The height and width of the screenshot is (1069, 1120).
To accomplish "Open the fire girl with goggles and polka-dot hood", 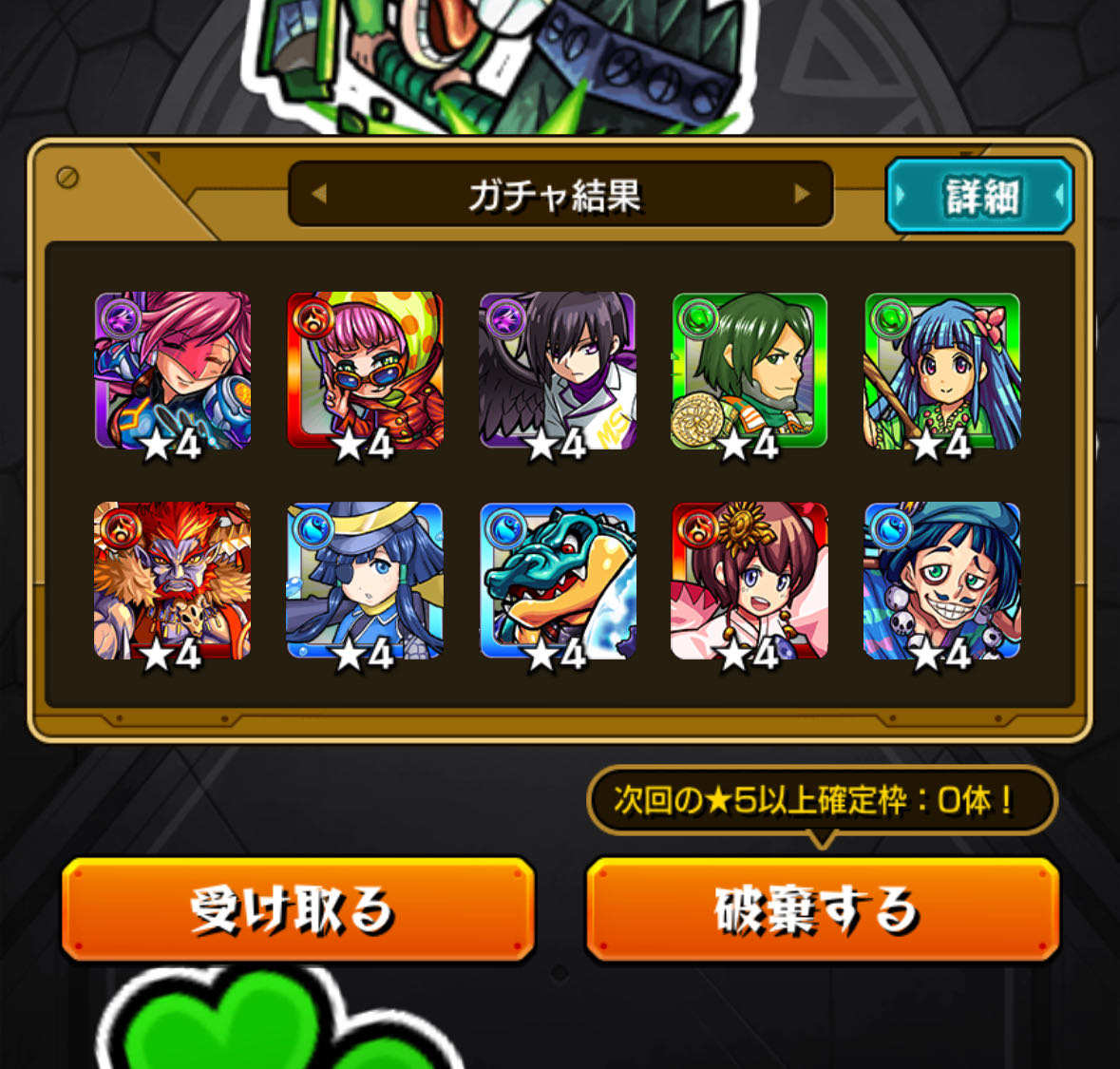I will pyautogui.click(x=365, y=371).
